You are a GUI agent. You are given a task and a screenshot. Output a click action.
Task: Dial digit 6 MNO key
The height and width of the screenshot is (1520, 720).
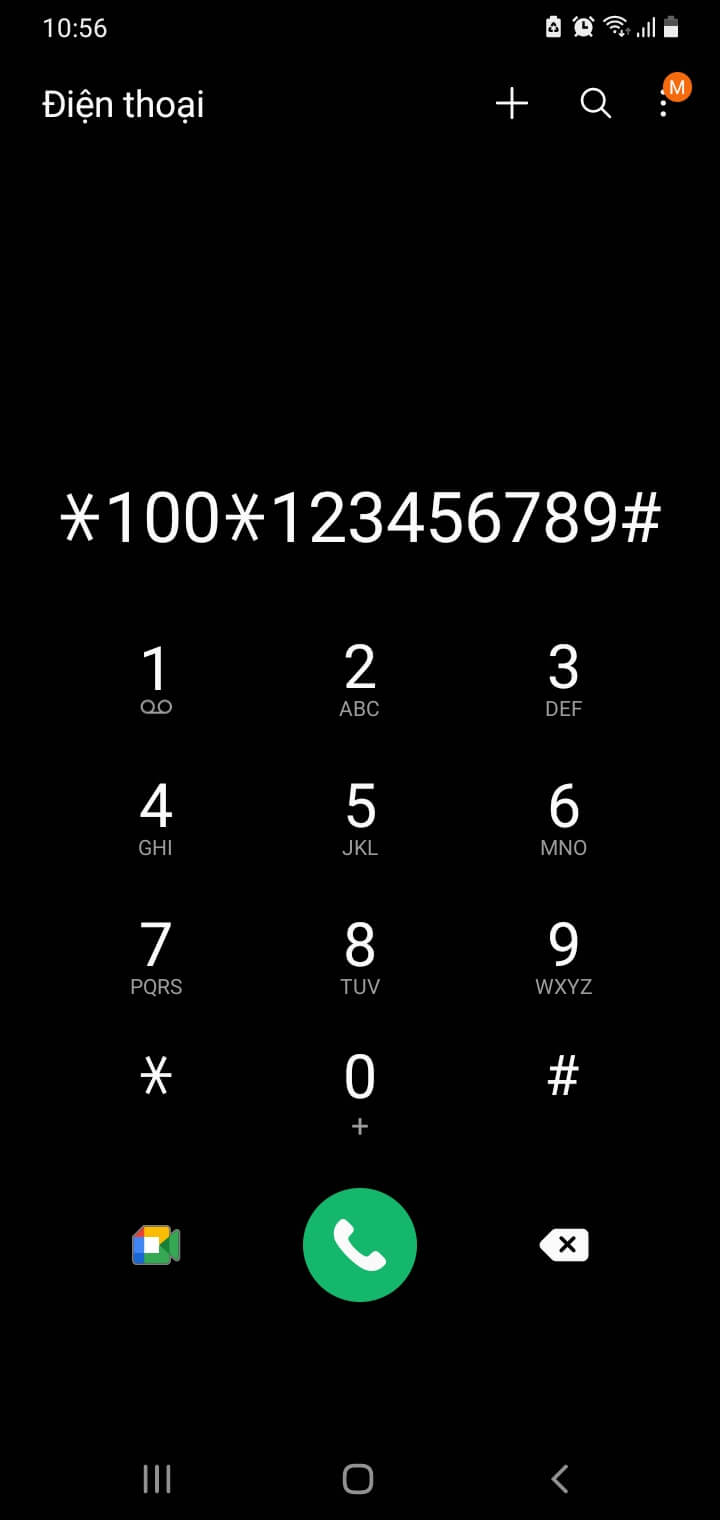[564, 818]
